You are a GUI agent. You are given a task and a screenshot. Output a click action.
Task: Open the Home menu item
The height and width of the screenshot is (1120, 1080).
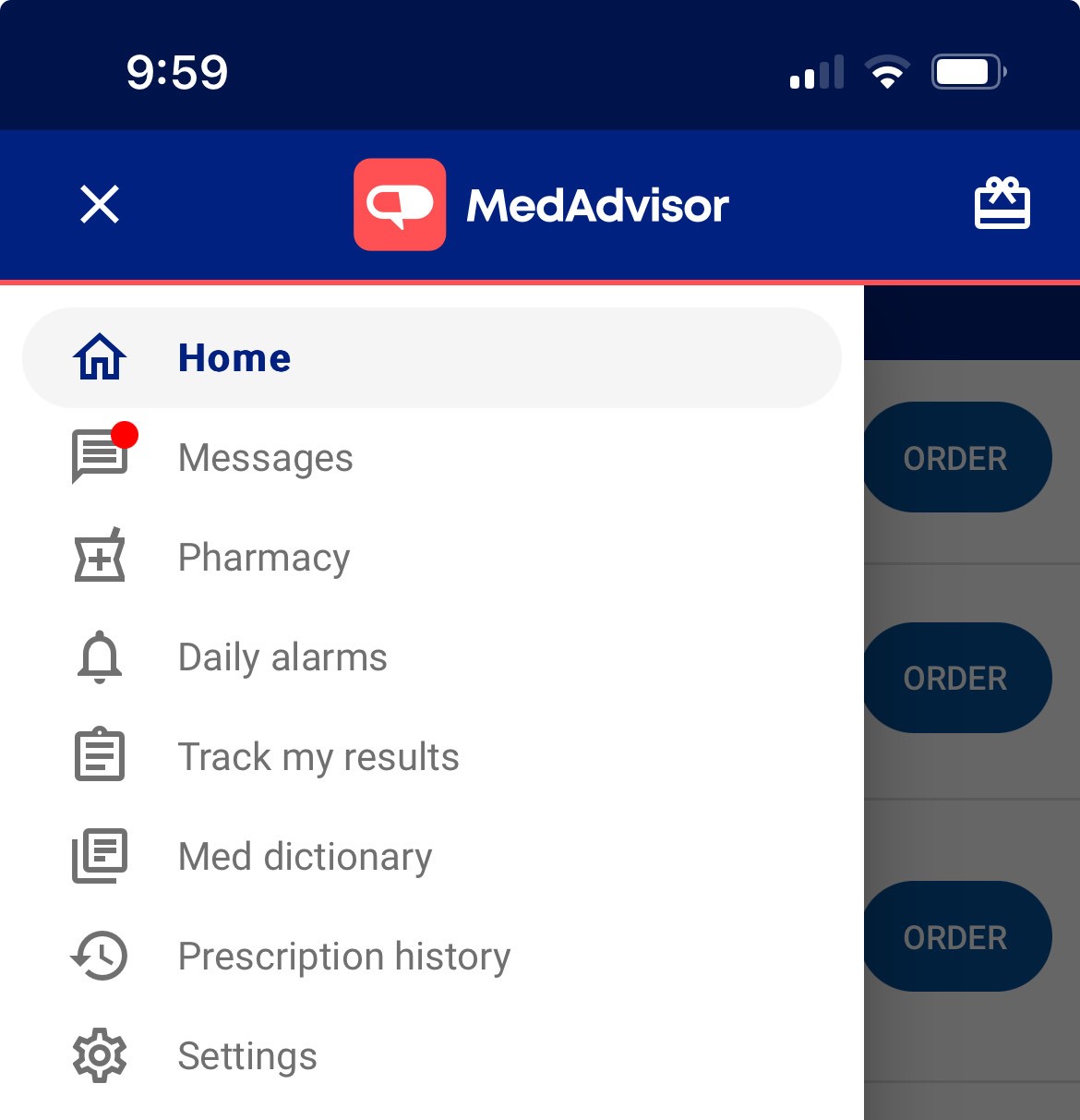pyautogui.click(x=234, y=357)
